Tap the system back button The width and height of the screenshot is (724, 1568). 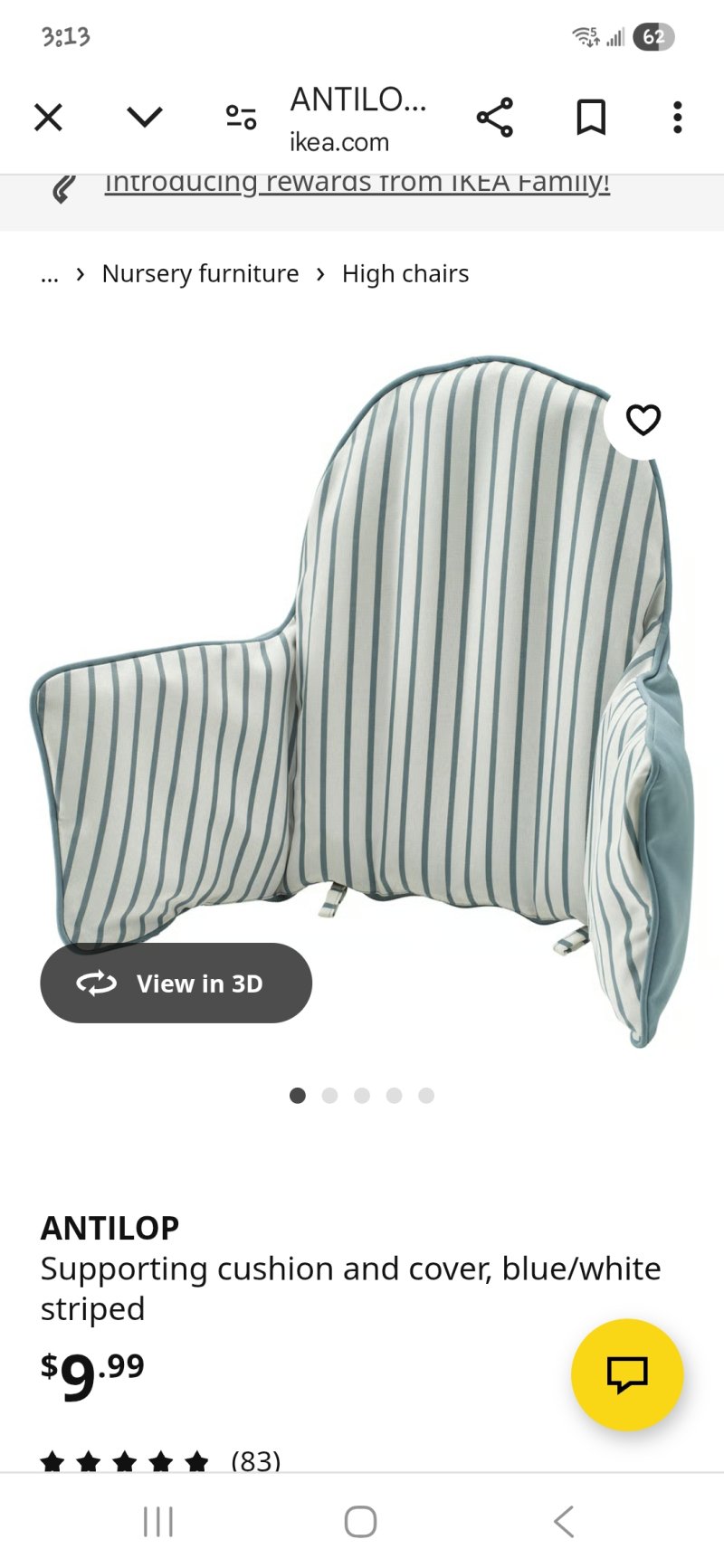[564, 1522]
